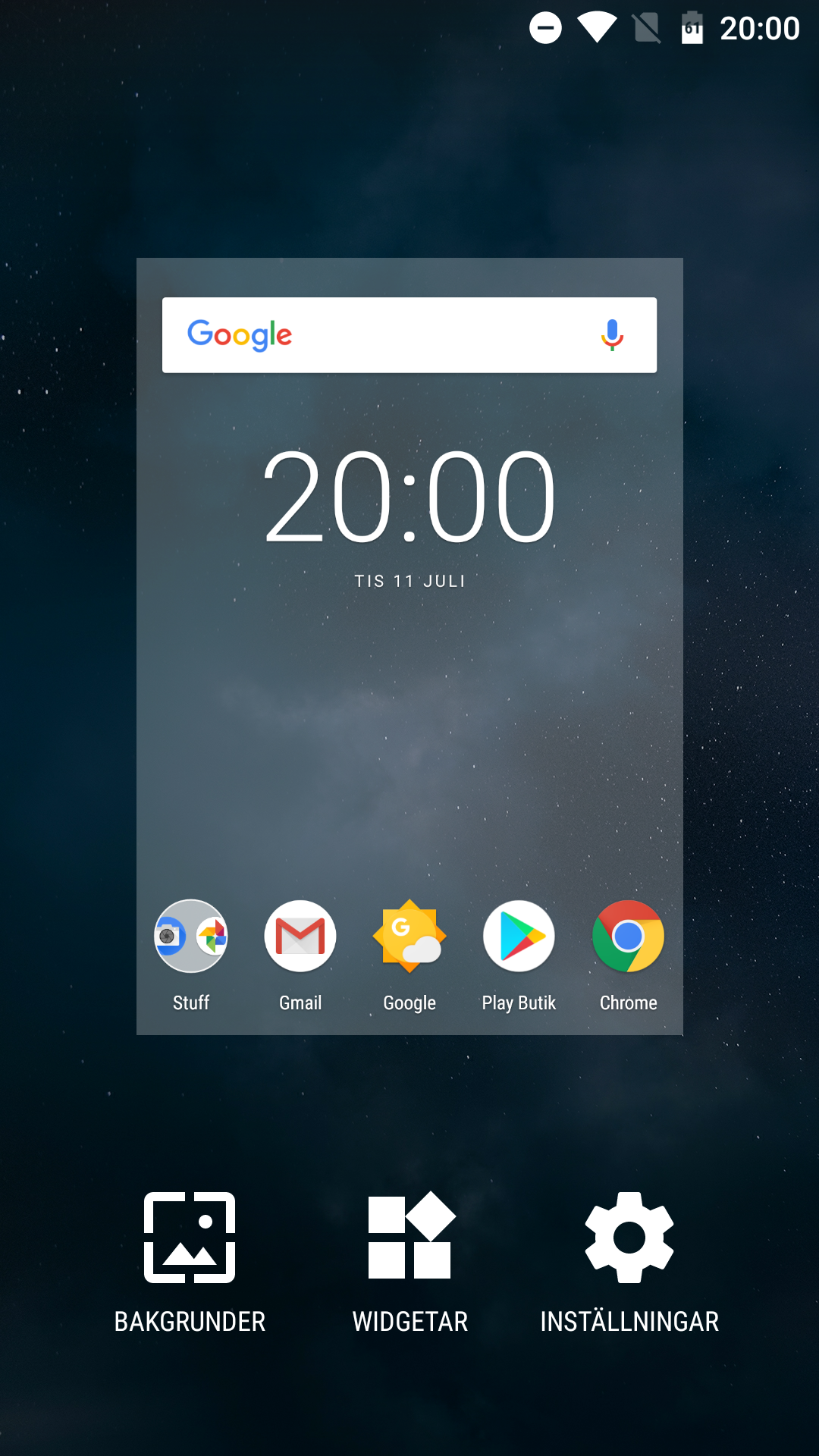The width and height of the screenshot is (819, 1456).
Task: Open the Google weather app icon
Action: (x=409, y=955)
